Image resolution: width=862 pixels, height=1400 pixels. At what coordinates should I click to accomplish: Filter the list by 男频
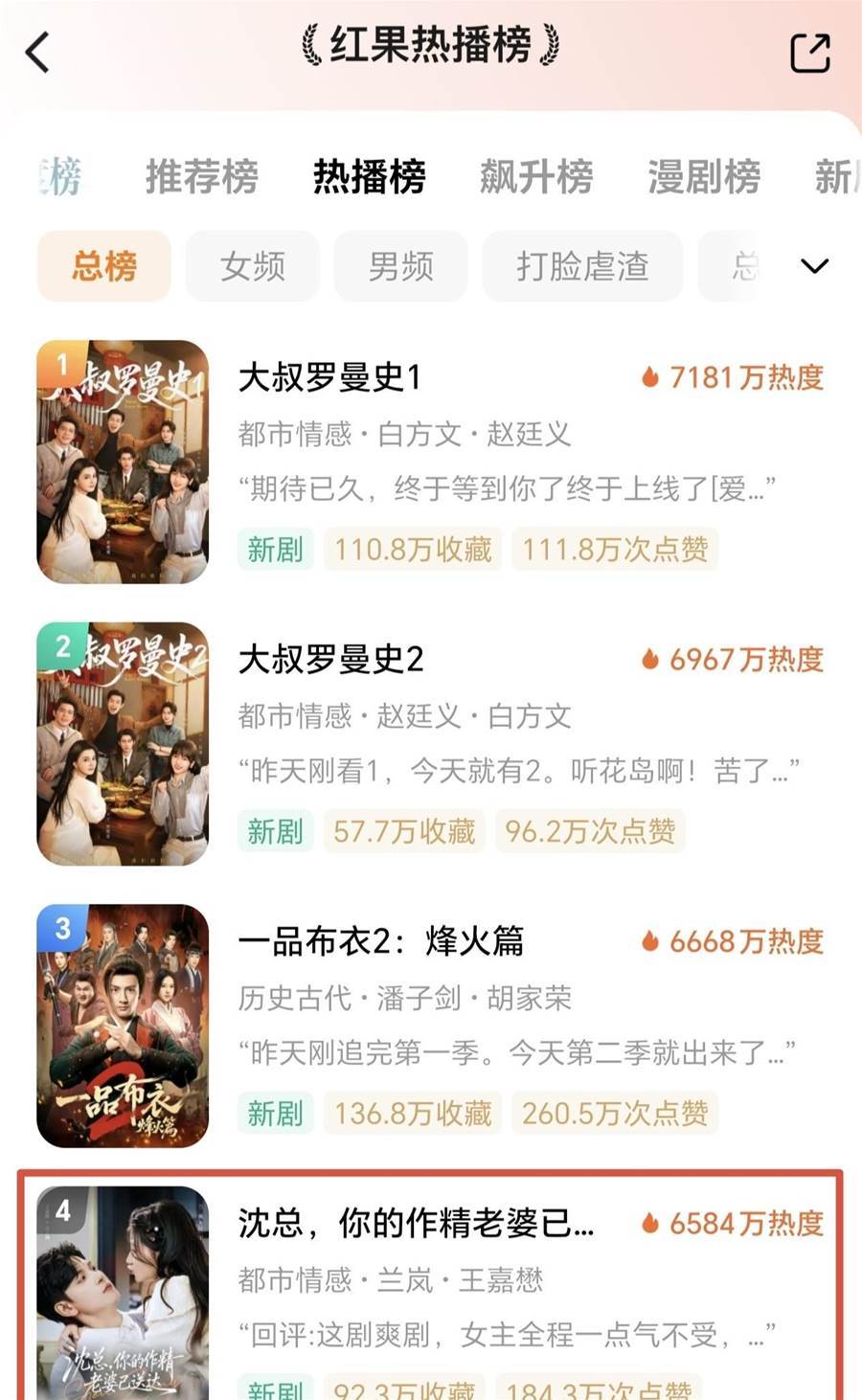click(401, 266)
